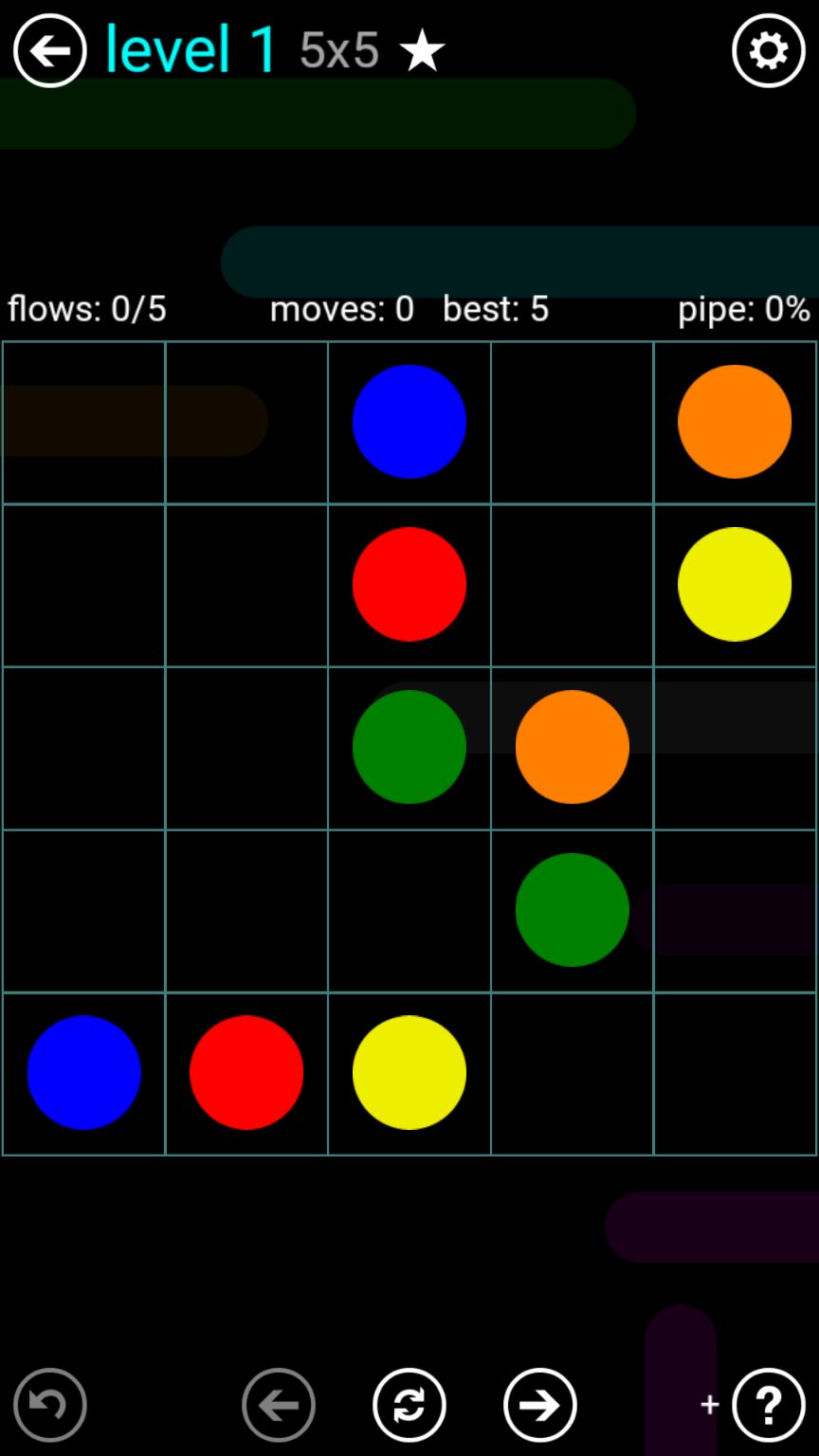Viewport: 819px width, 1456px height.
Task: Tap the green dot in the third row
Action: [409, 747]
